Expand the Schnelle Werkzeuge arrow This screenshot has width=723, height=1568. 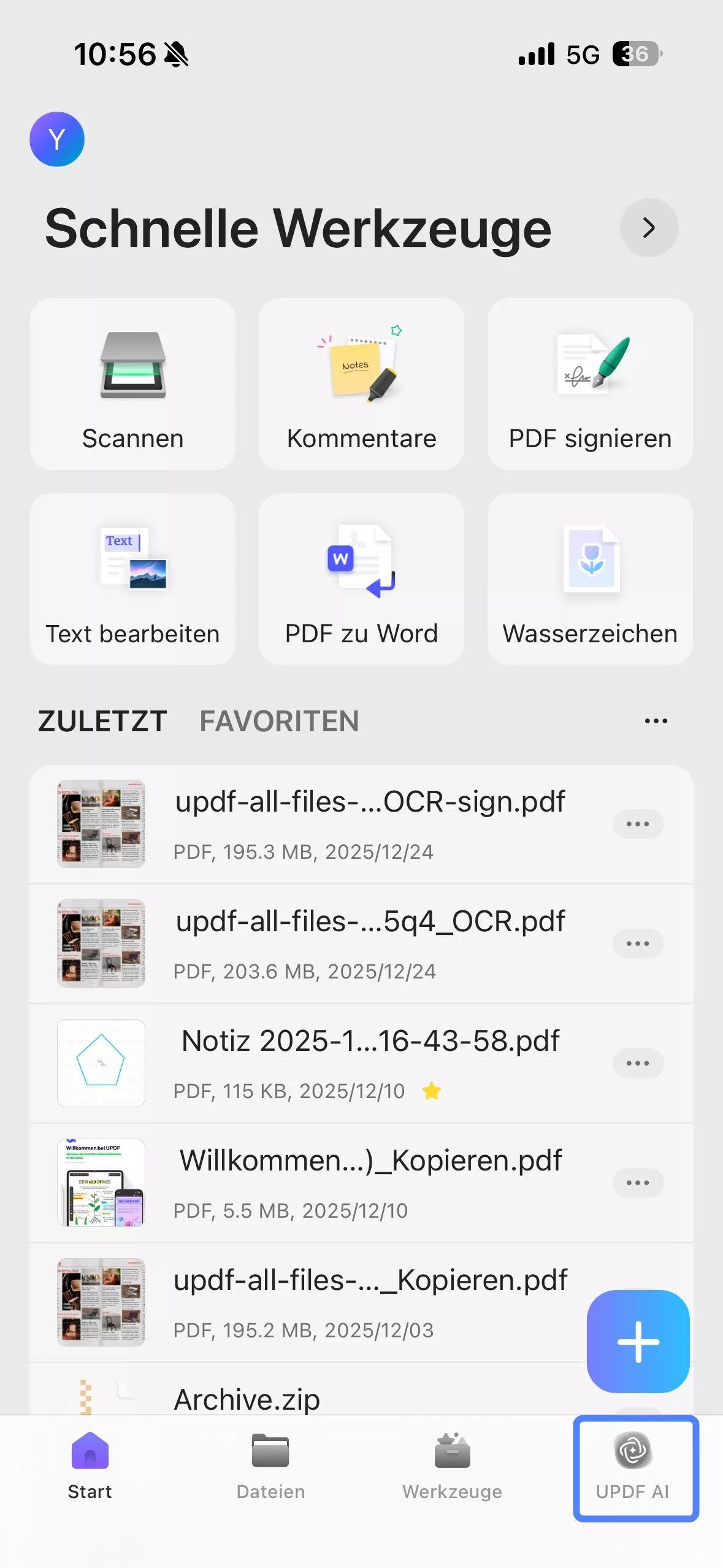pos(649,228)
